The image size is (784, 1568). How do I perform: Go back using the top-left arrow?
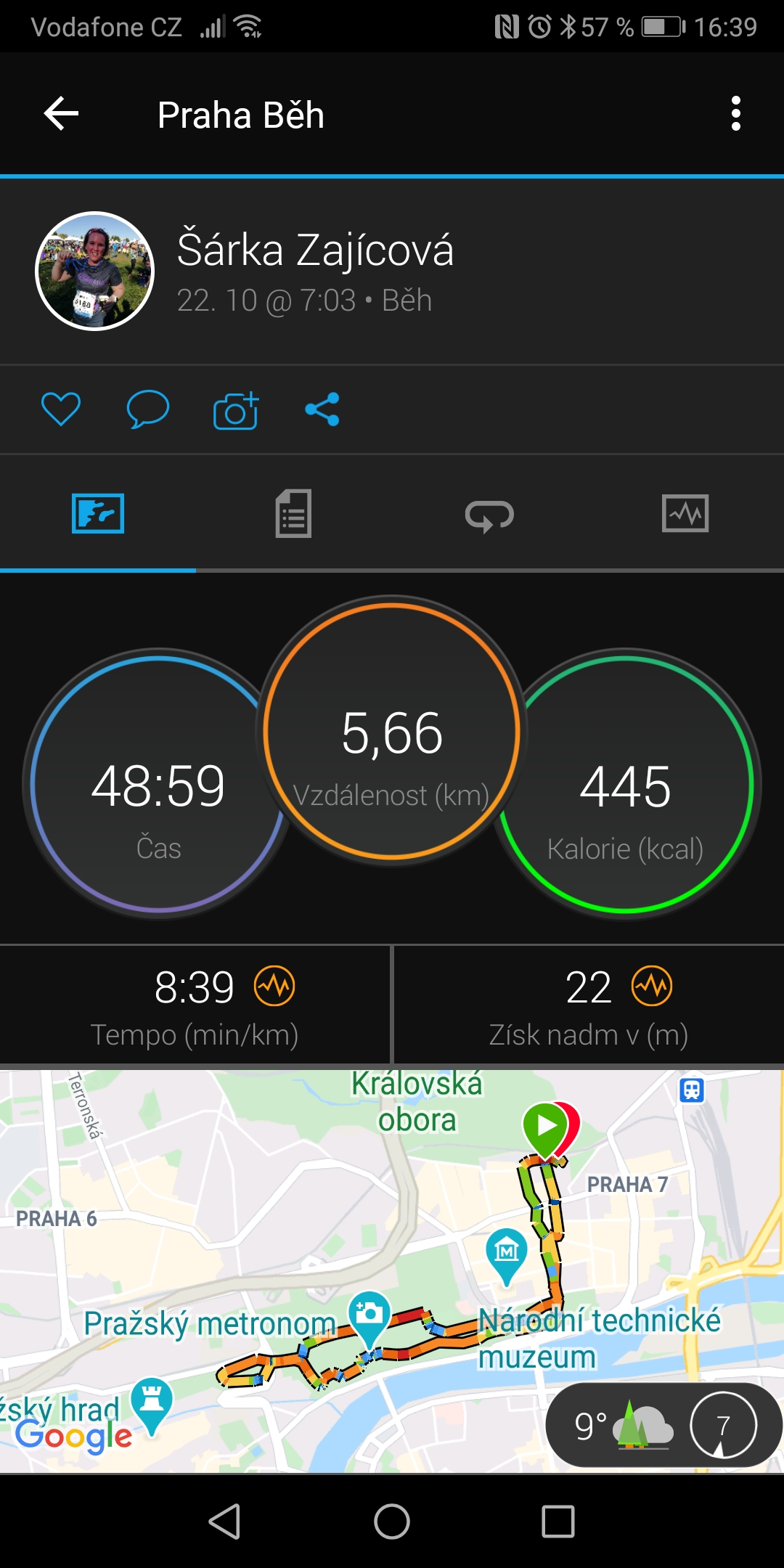tap(61, 114)
